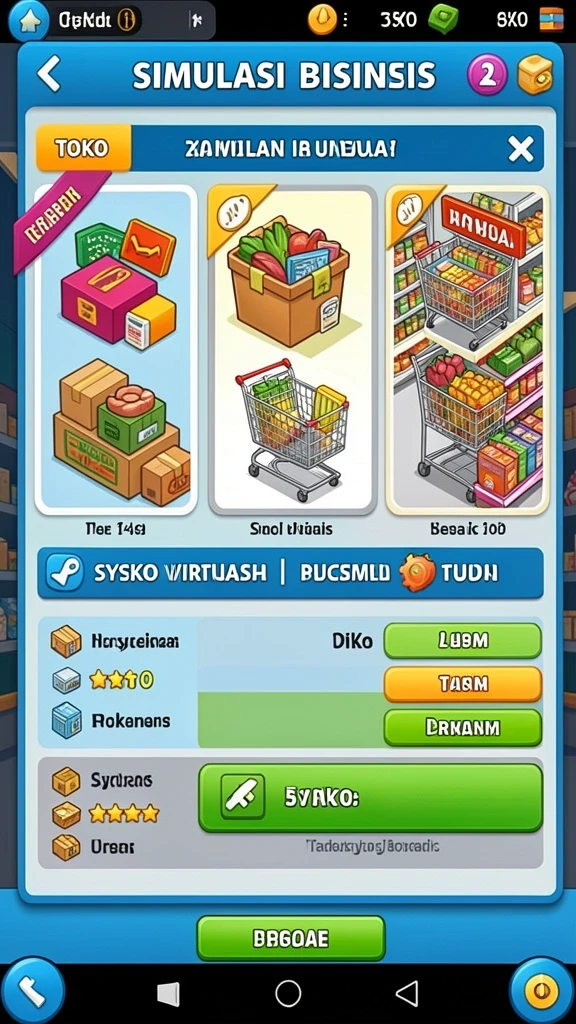
Task: Tap the round blue coin button bottom right
Action: coord(541,990)
